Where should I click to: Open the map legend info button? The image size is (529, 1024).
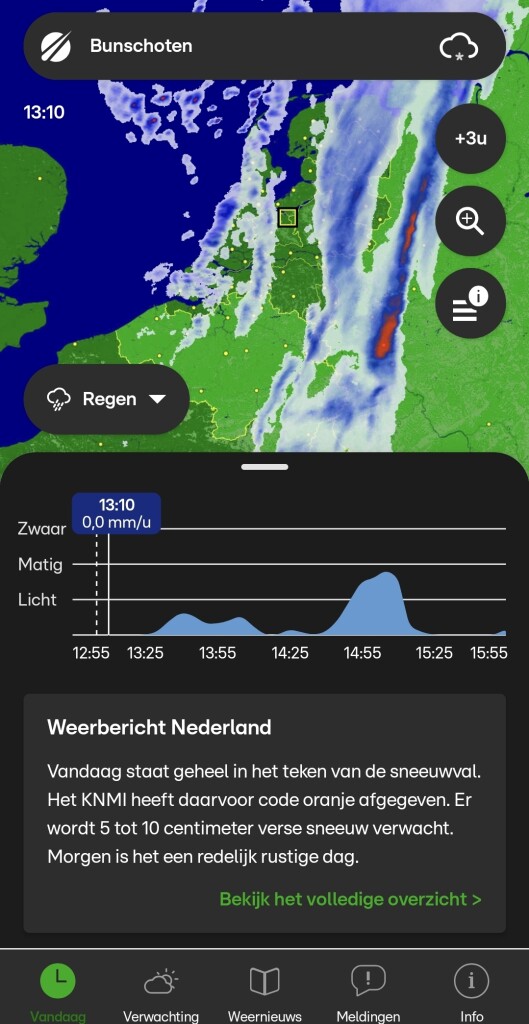click(x=470, y=303)
